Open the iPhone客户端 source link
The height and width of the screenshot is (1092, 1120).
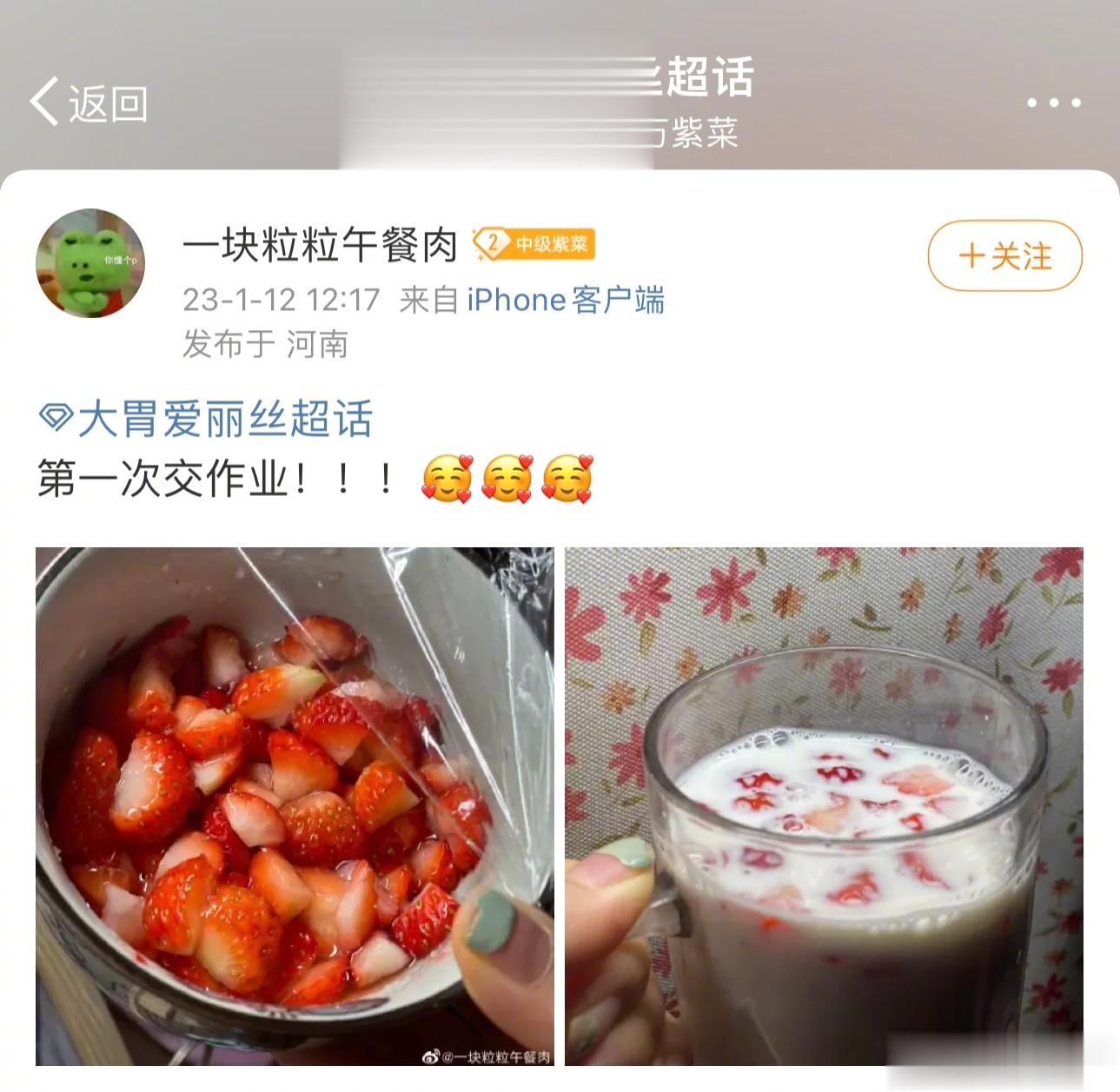566,300
